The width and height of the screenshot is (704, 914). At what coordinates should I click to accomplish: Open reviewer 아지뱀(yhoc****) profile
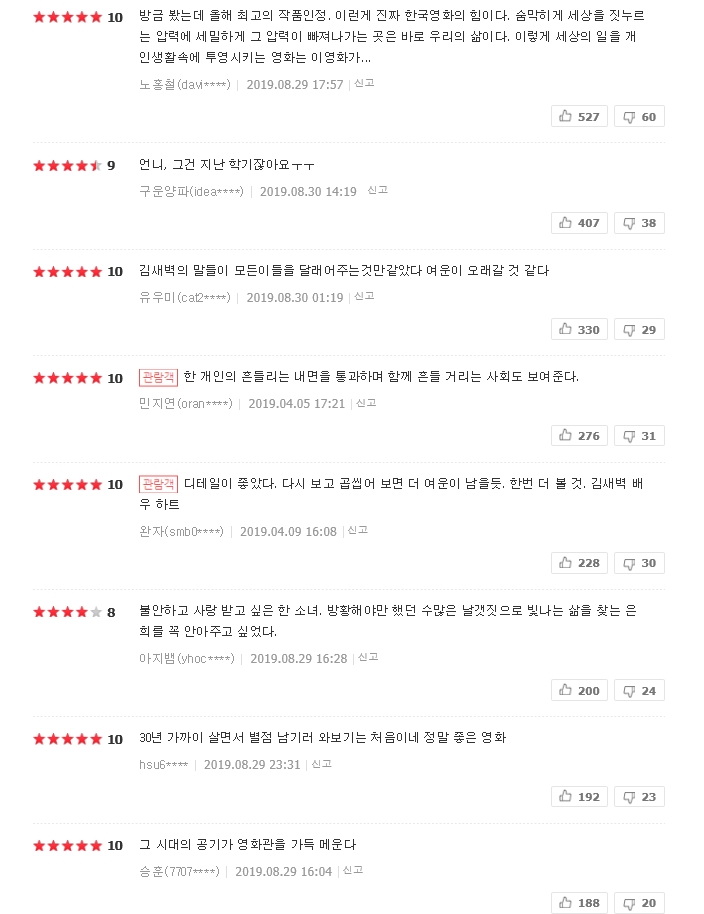(187, 659)
